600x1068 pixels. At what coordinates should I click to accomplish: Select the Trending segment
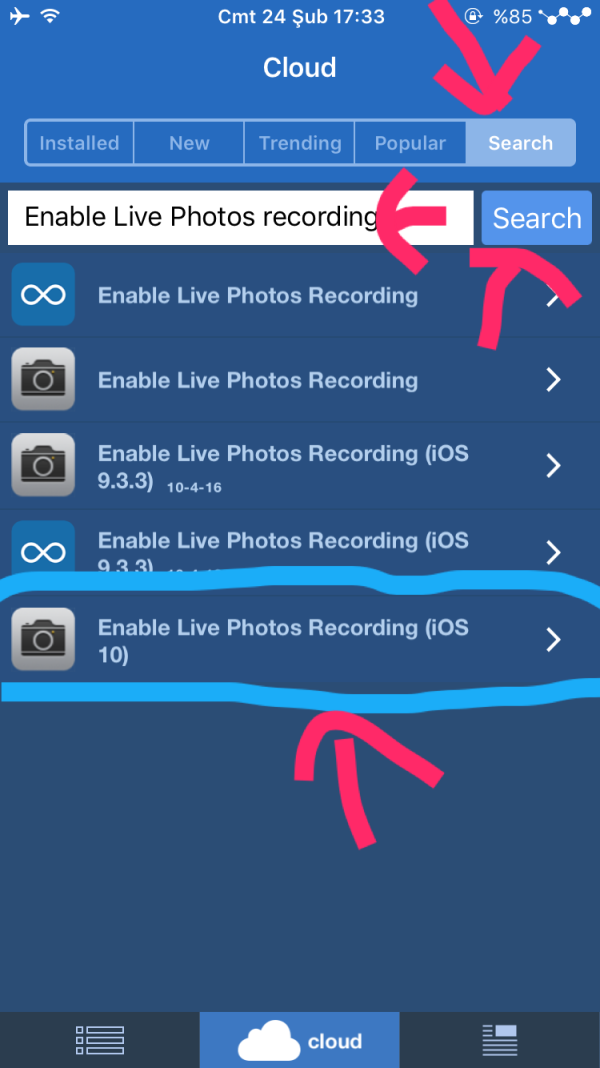pos(300,143)
